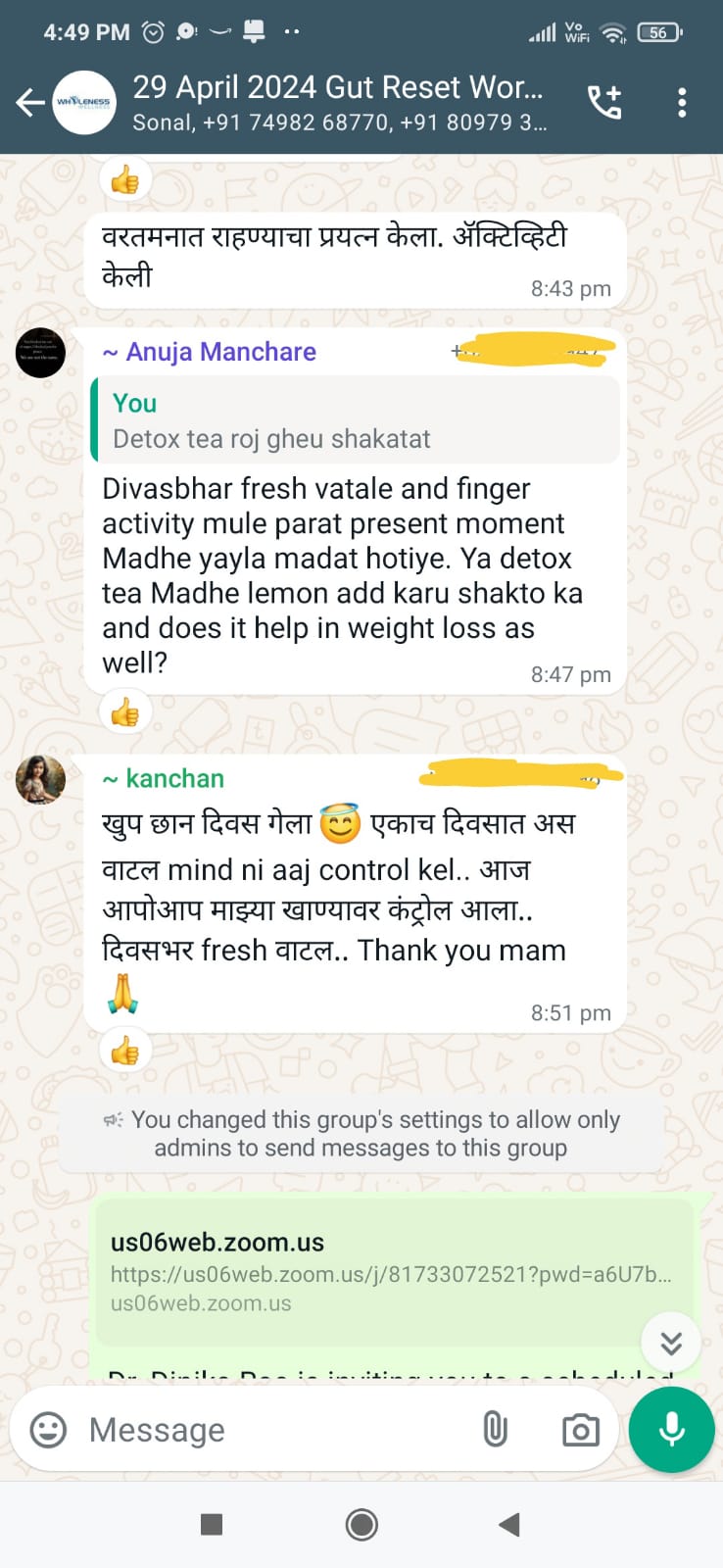Open the us06web.zoom.us meeting link

pos(390,1273)
